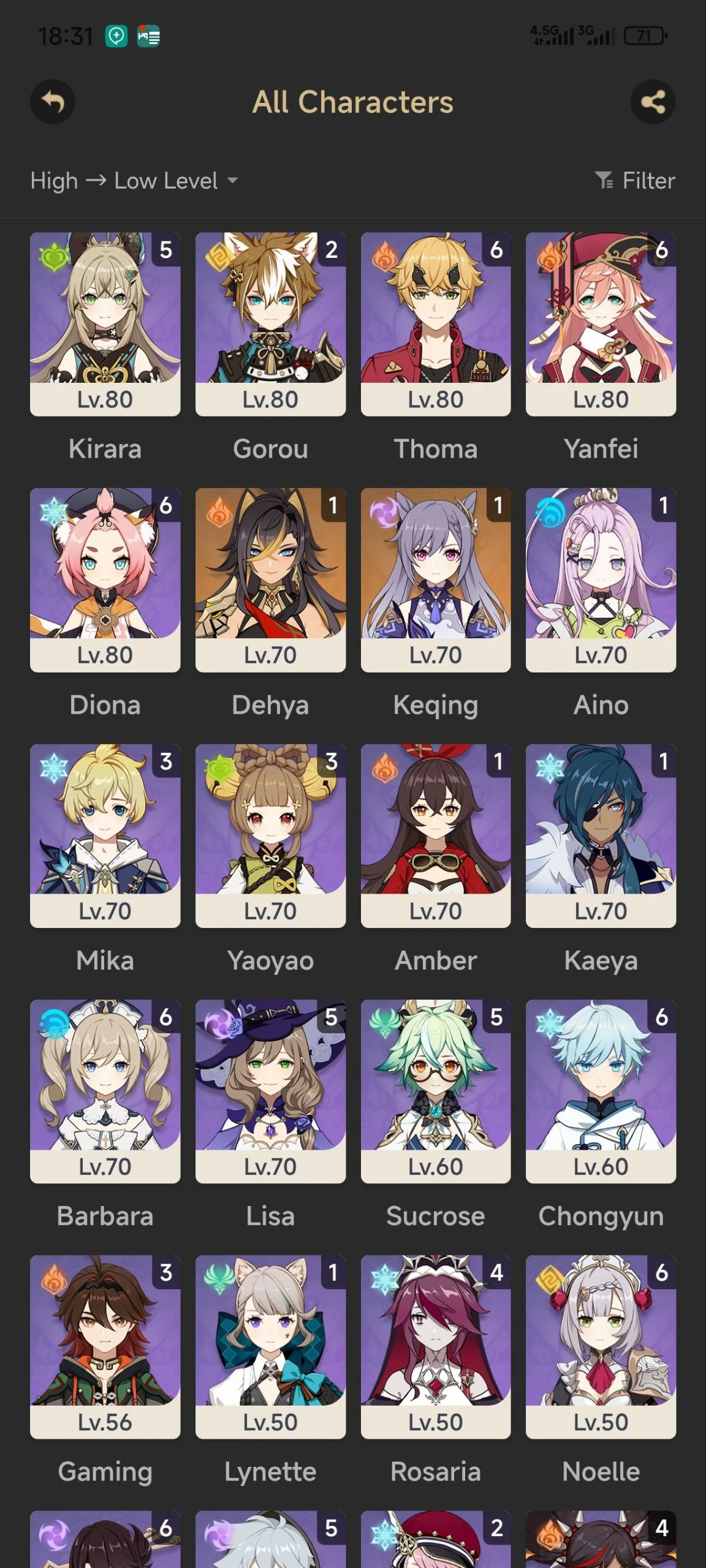The image size is (706, 1568).
Task: View Keqing's character details
Action: [436, 579]
